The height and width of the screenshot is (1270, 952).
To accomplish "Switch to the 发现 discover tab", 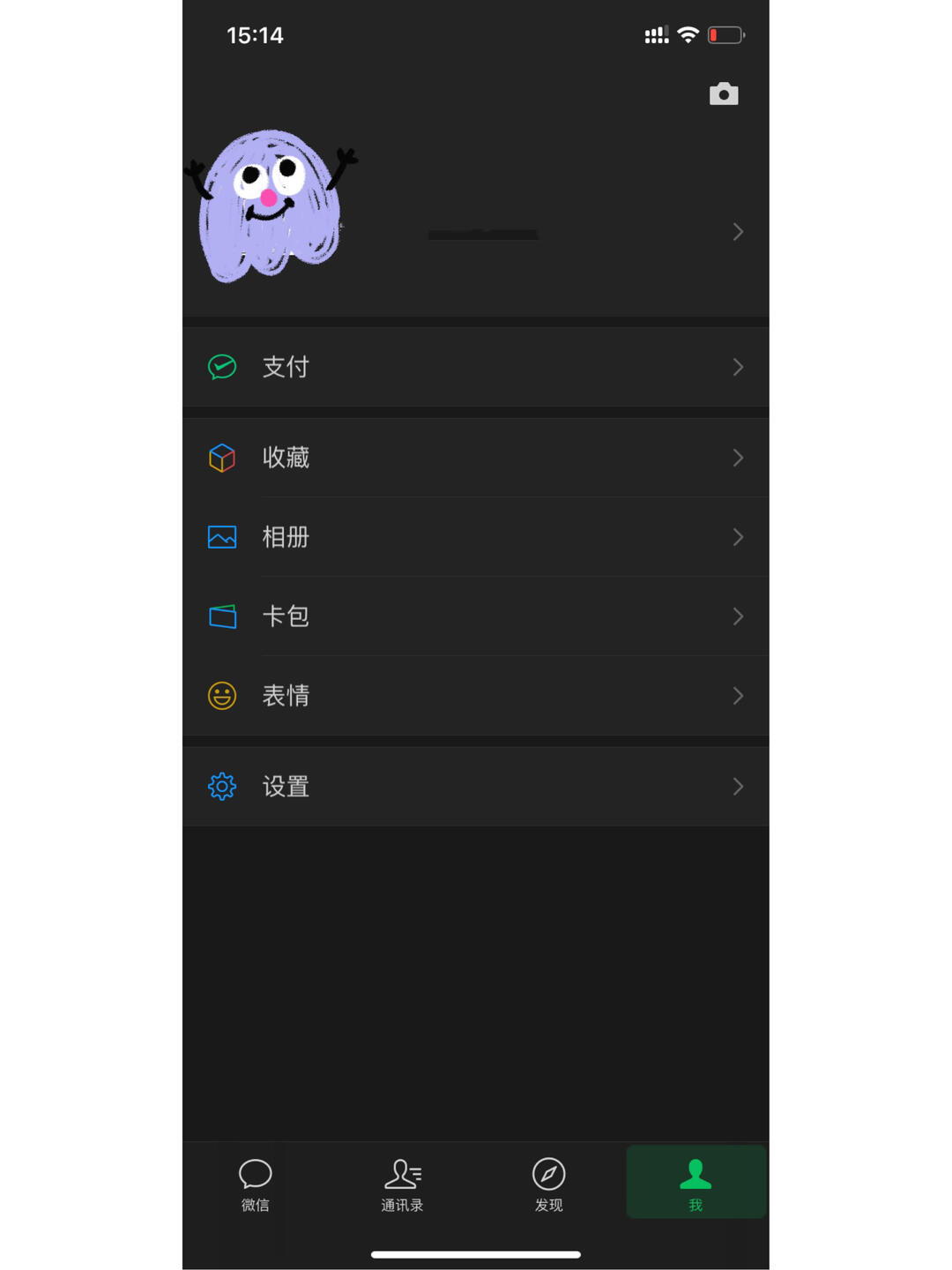I will click(x=548, y=1184).
